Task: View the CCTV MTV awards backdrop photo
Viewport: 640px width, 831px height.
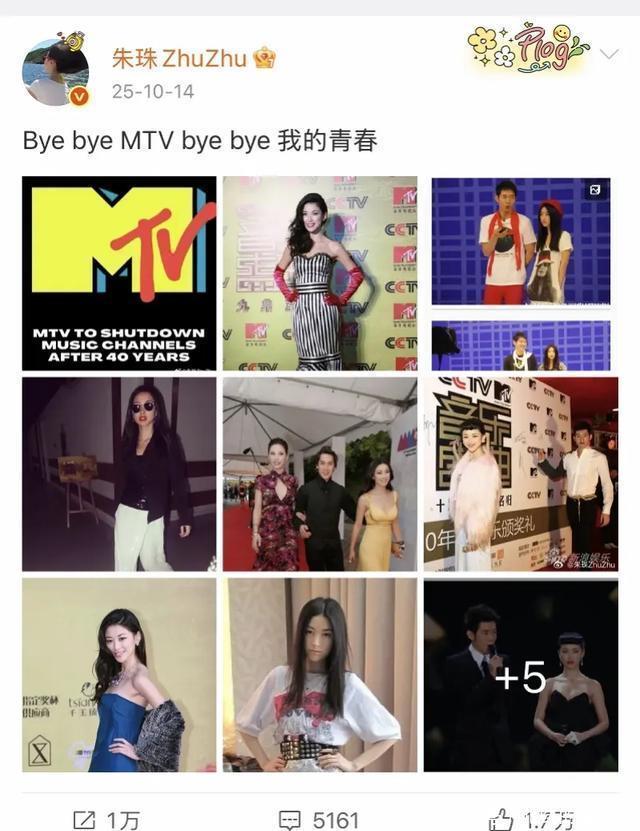Action: [521, 474]
